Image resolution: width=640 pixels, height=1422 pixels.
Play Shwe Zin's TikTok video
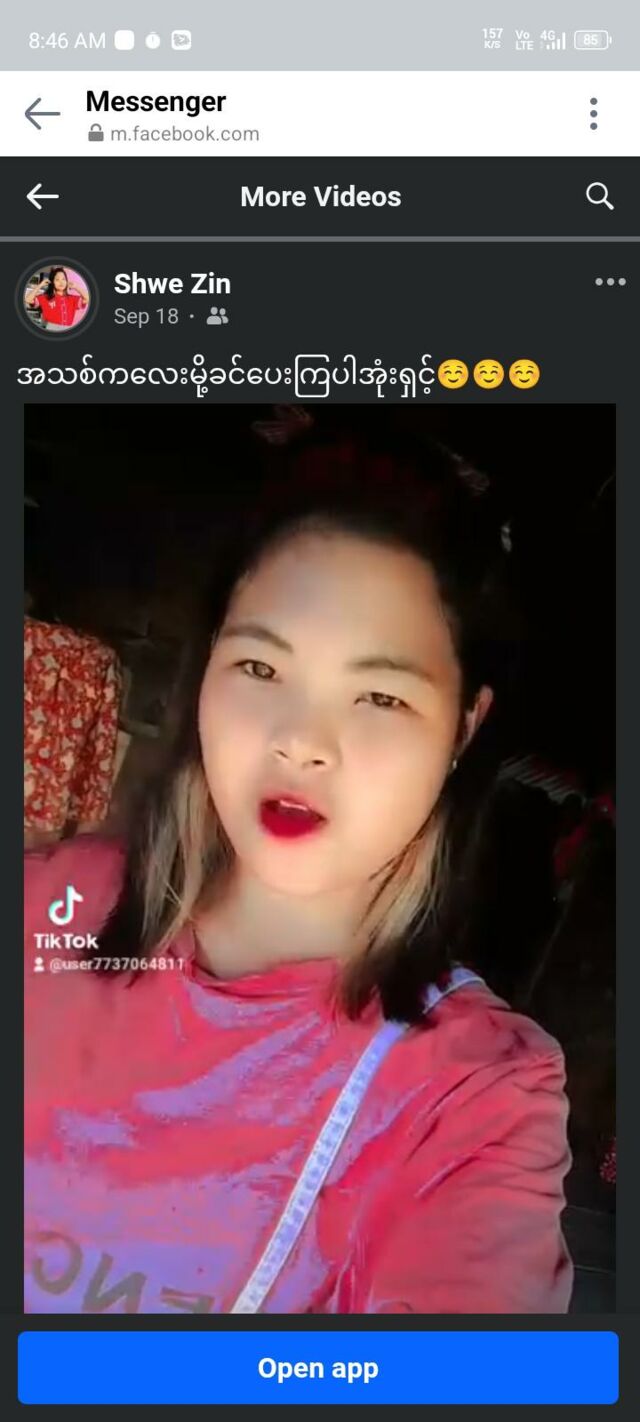(x=320, y=857)
